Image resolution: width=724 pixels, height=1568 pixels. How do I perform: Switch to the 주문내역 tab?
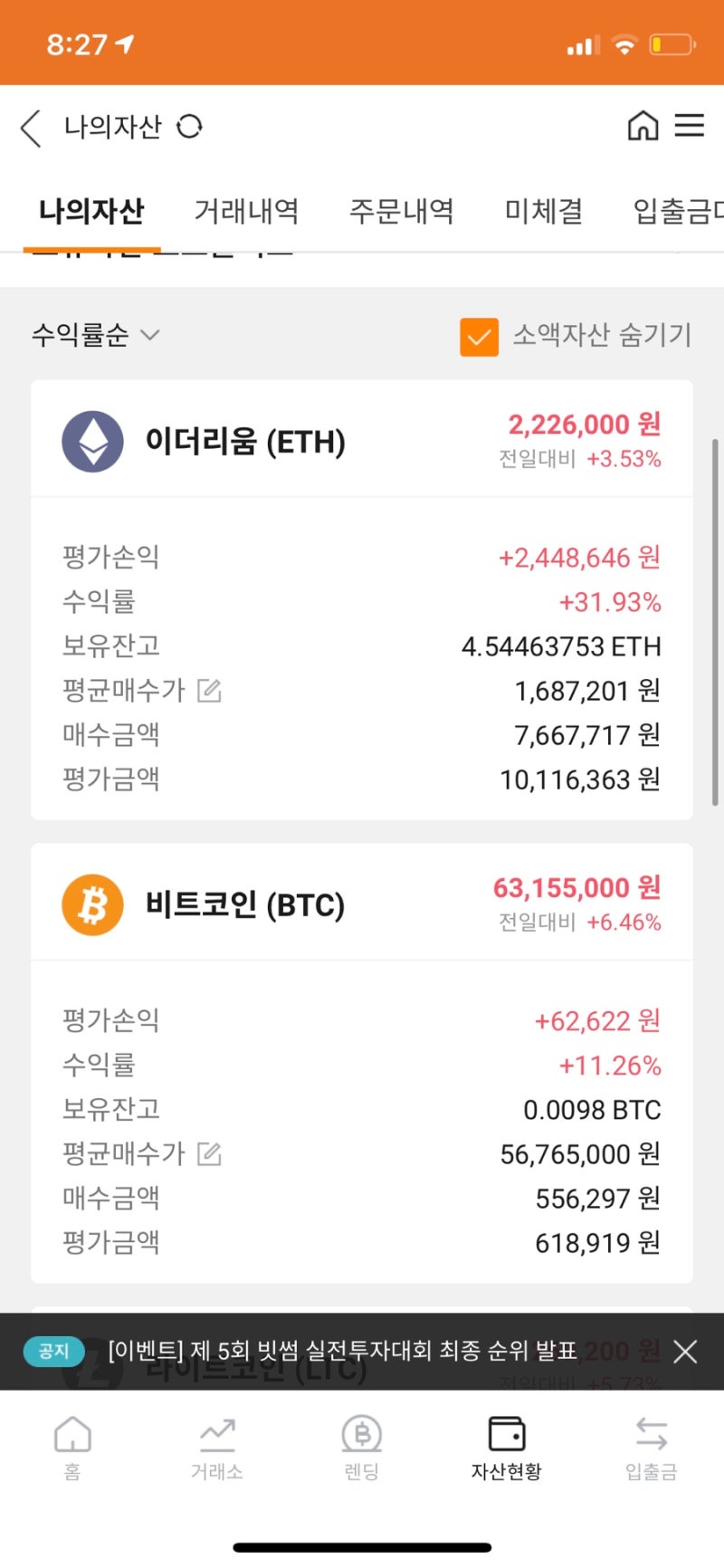[x=402, y=211]
